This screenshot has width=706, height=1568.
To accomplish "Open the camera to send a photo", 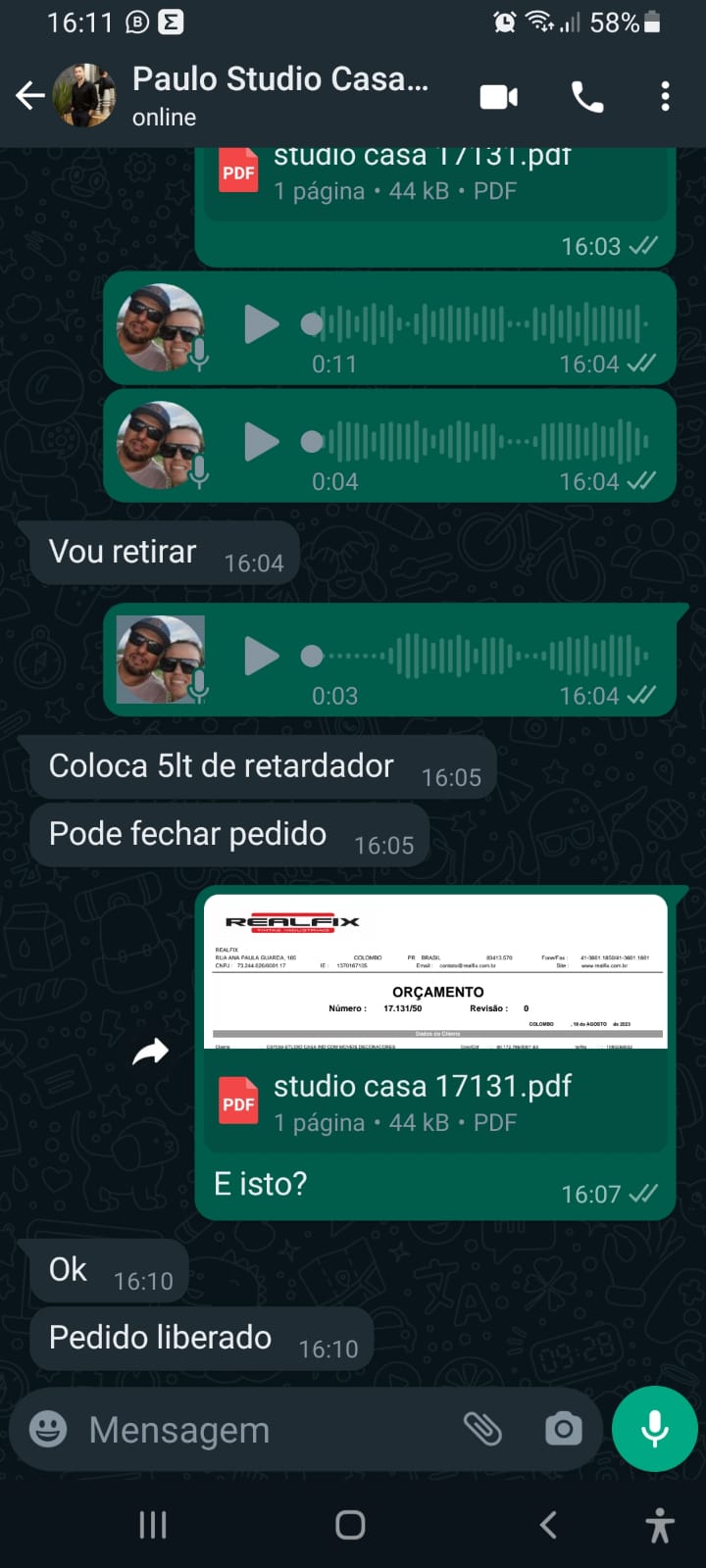I will click(563, 1429).
